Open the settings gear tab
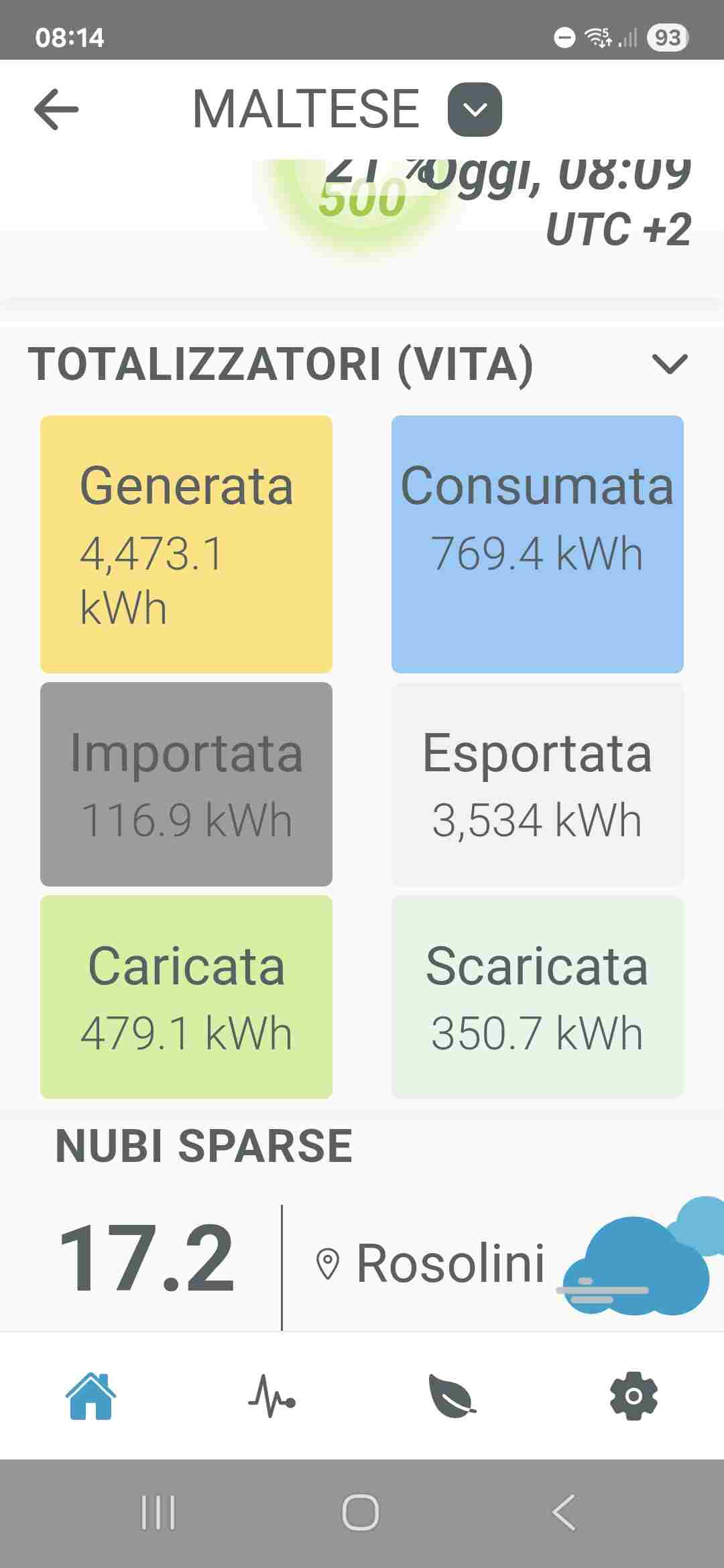Viewport: 724px width, 1568px height. point(633,1396)
